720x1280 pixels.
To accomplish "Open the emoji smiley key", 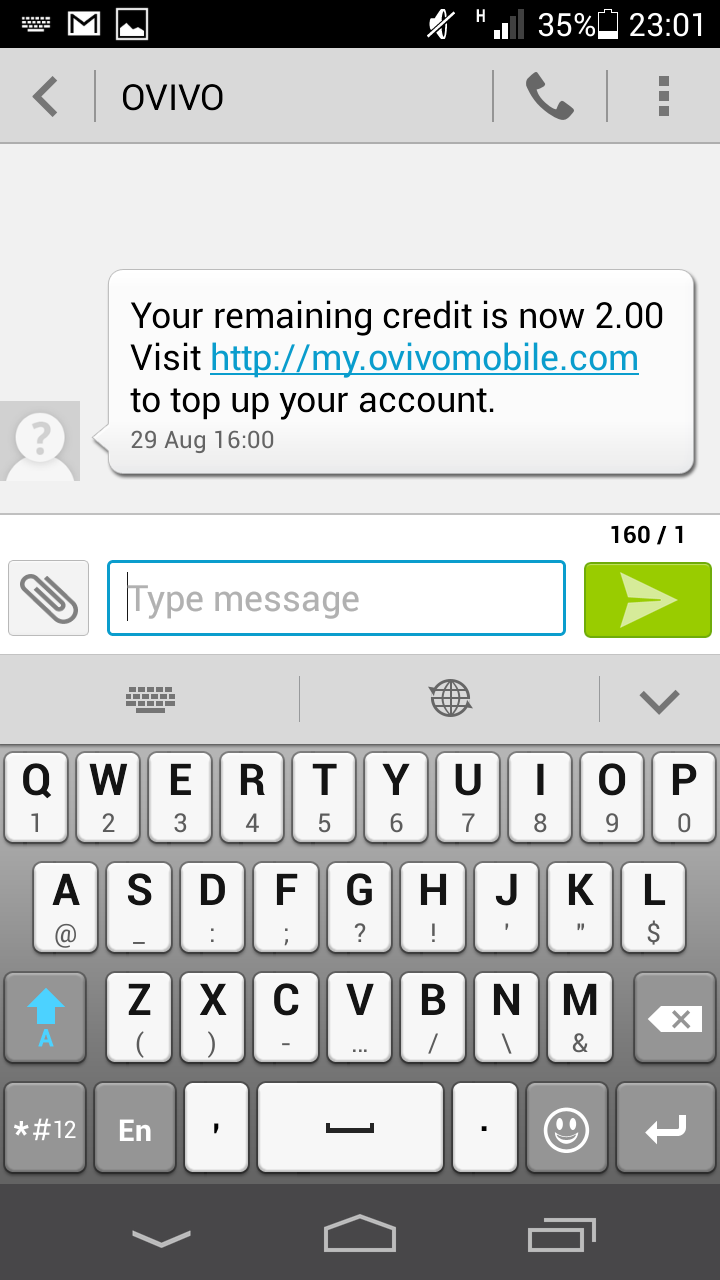I will [x=566, y=1127].
